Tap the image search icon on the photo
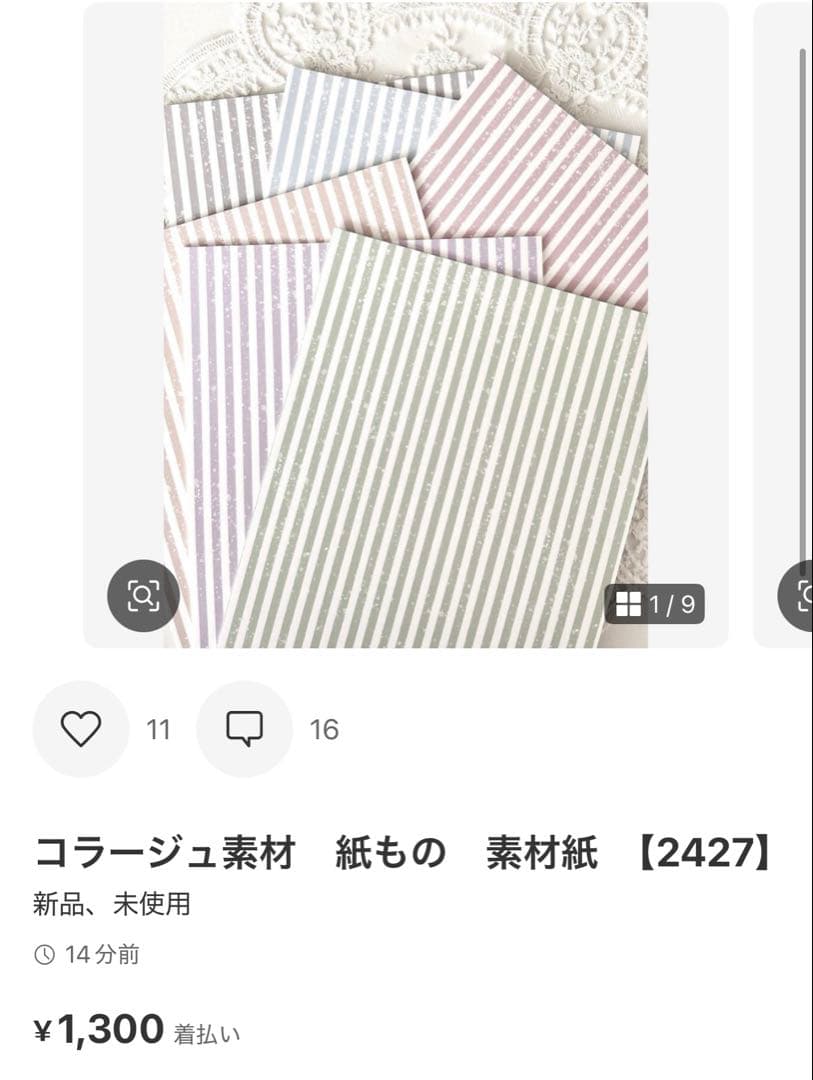813x1080 pixels. (143, 596)
